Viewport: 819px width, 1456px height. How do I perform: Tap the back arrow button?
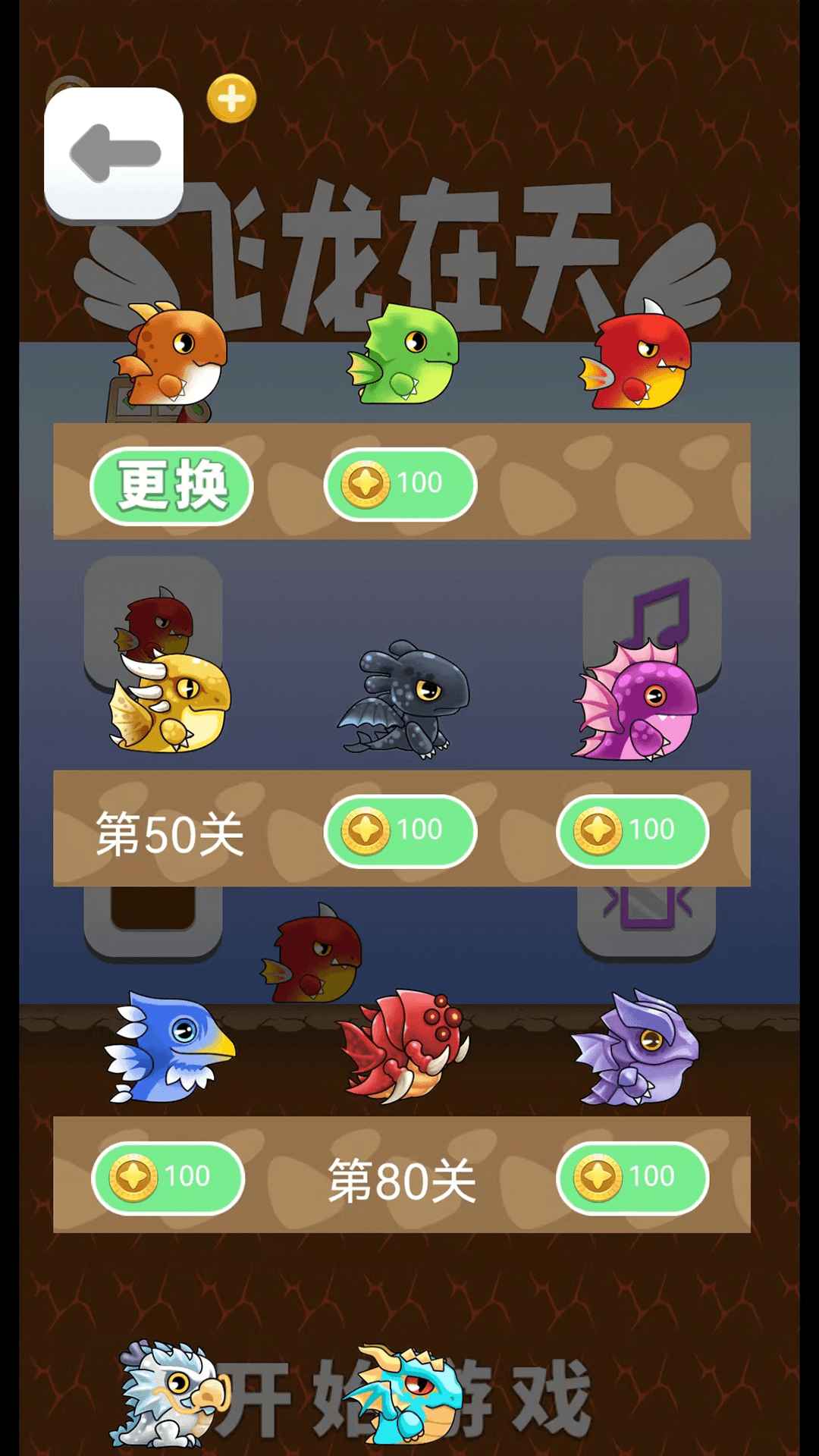point(115,152)
